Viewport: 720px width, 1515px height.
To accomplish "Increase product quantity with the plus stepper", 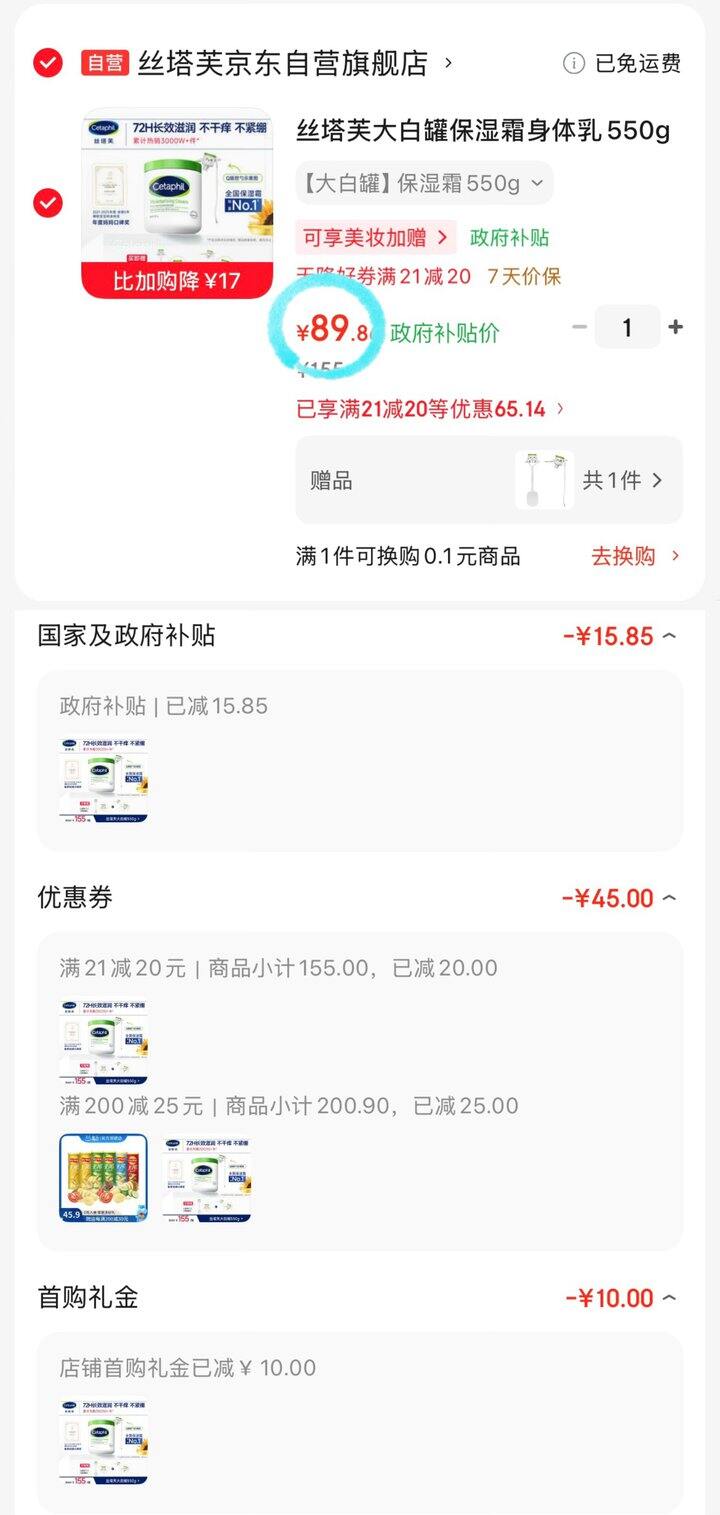I will click(x=676, y=327).
